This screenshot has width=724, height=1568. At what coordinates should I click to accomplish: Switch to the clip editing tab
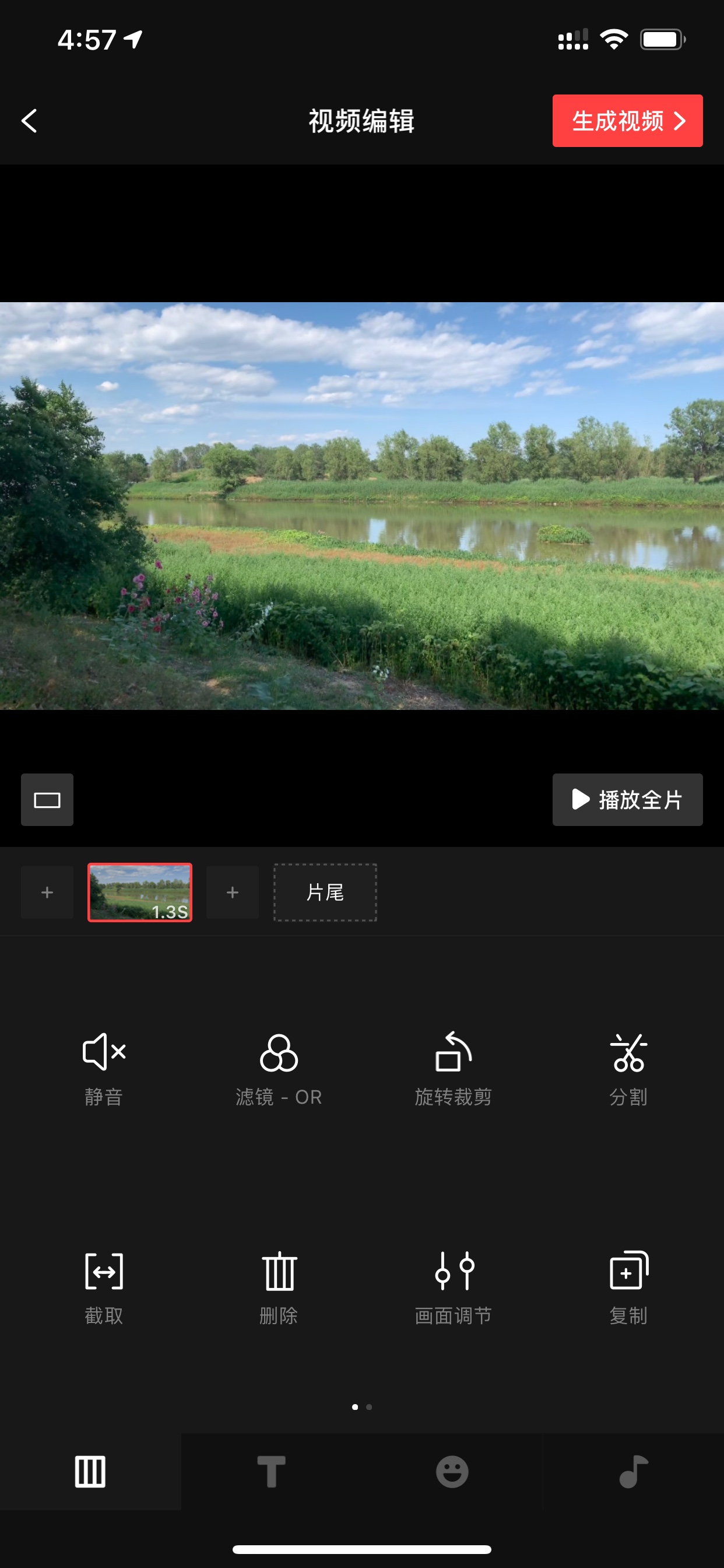(90, 1471)
